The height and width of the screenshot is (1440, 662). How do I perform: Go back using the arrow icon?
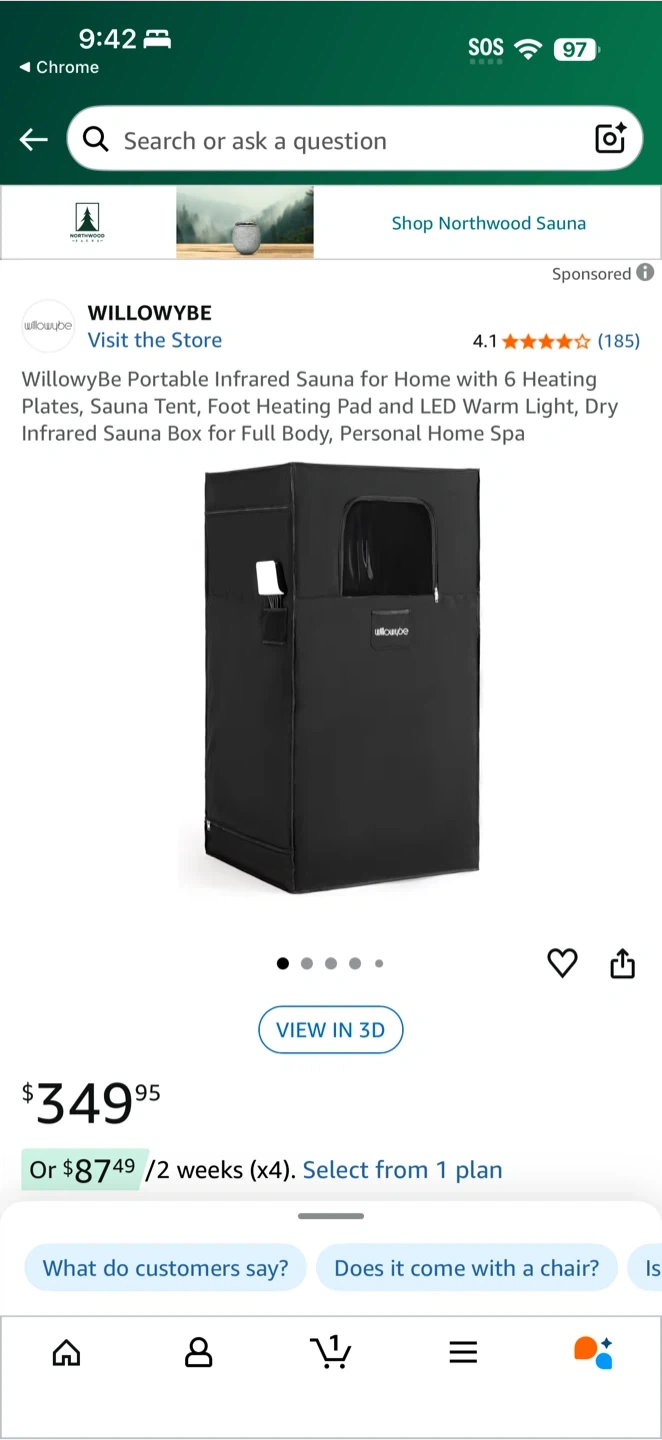pos(34,140)
